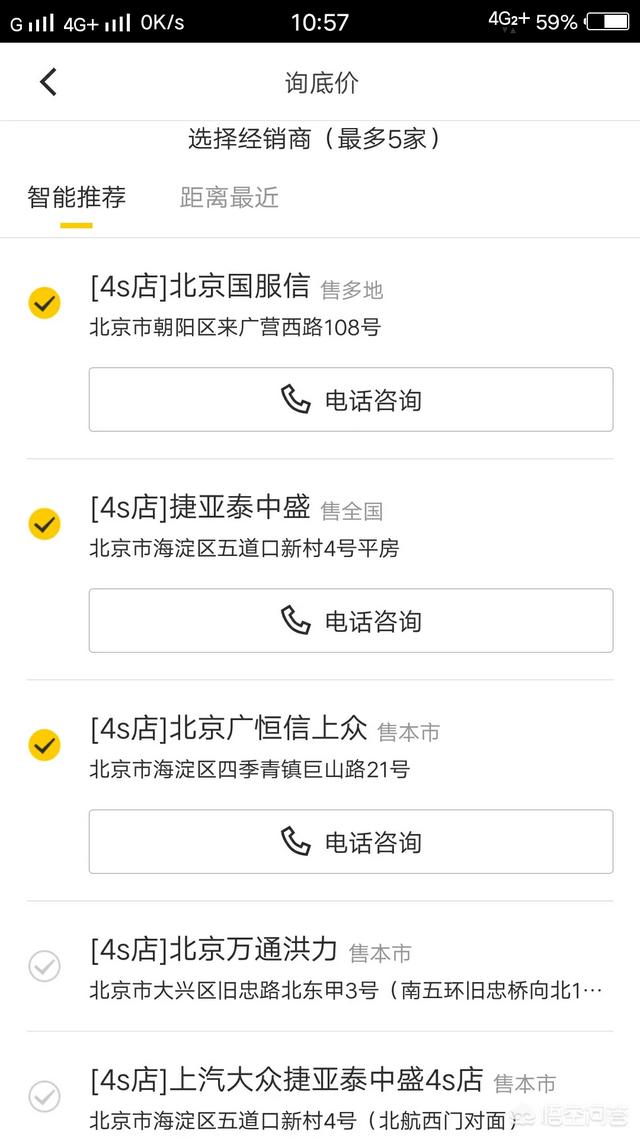The height and width of the screenshot is (1138, 640).
Task: Call 北京国服信 via 电话咨询
Action: (351, 400)
